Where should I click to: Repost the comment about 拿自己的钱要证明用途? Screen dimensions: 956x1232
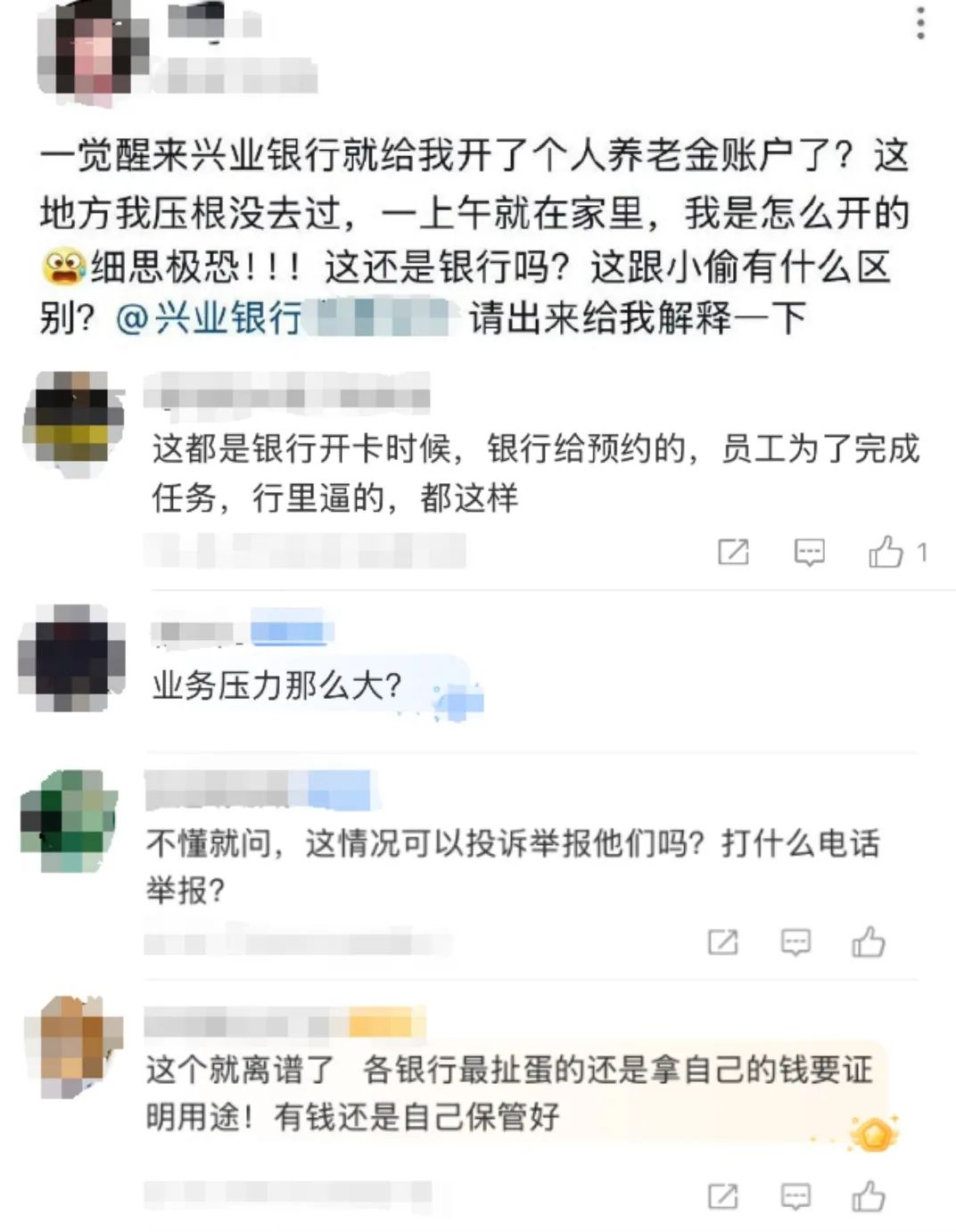722,1196
